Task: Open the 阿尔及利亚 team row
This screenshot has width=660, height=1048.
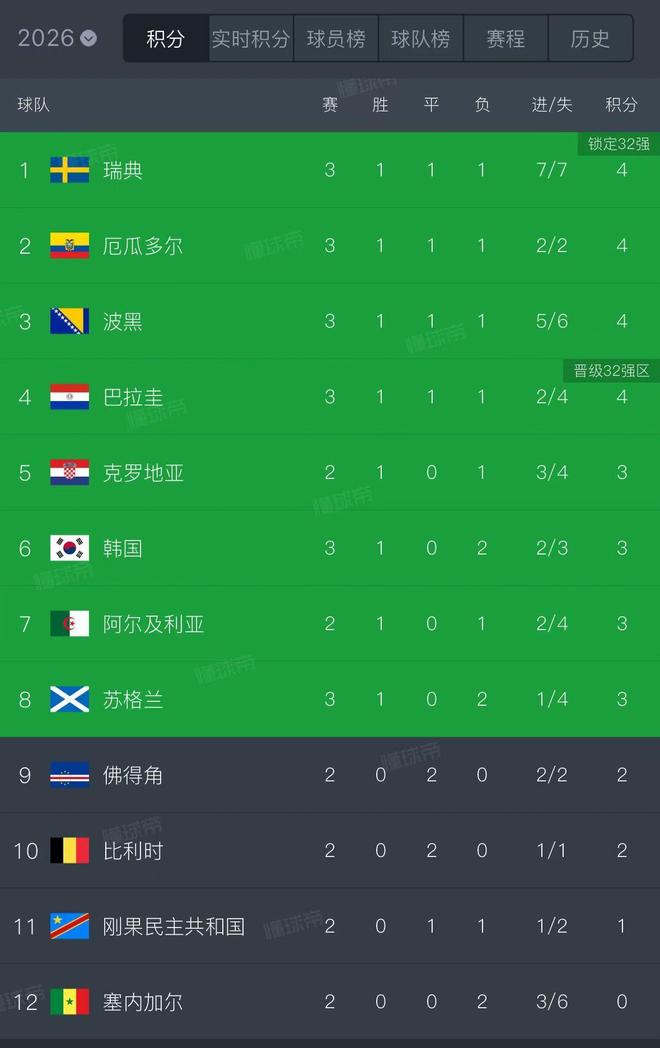Action: point(330,624)
